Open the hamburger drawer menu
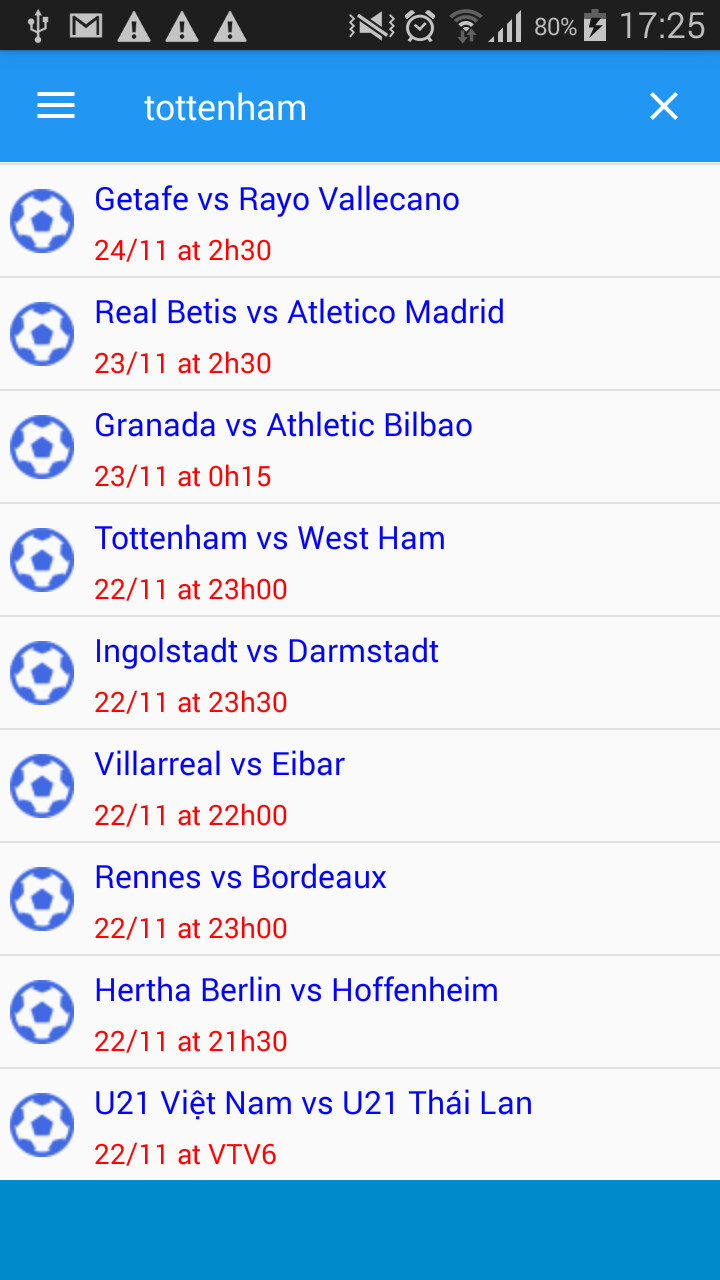This screenshot has height=1280, width=720. (x=56, y=106)
